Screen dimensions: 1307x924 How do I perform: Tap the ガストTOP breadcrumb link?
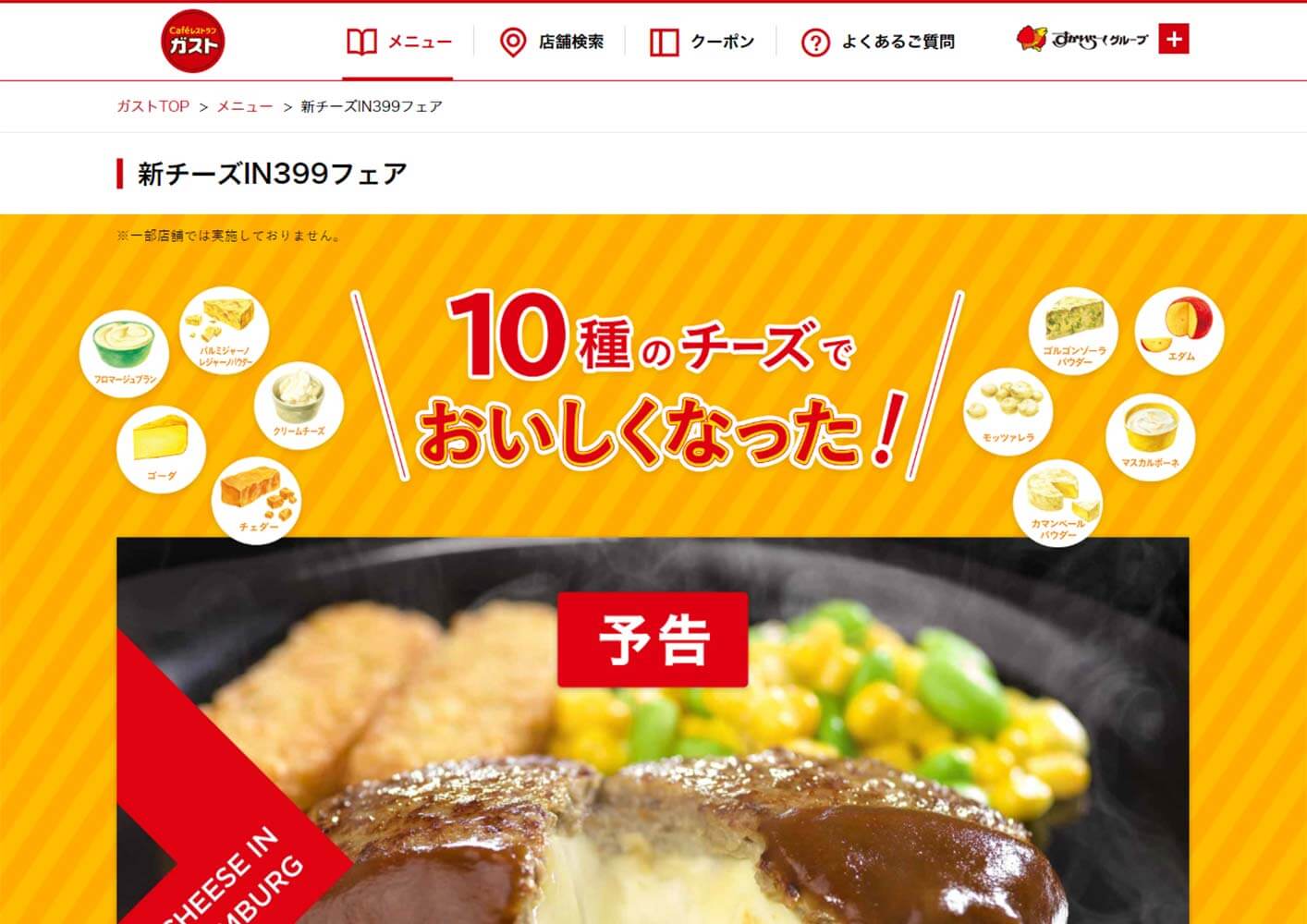(x=153, y=106)
